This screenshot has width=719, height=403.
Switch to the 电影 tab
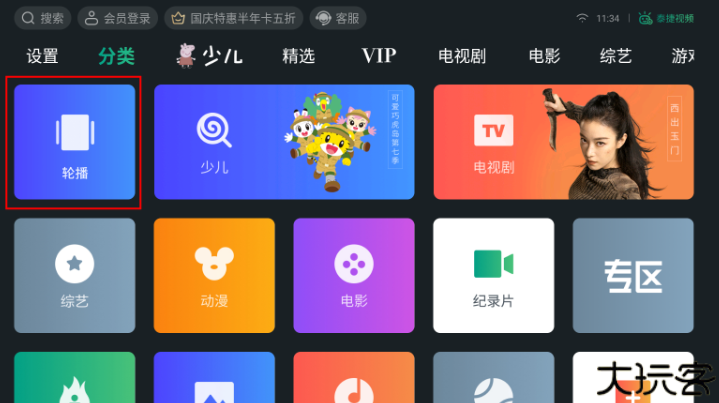[544, 56]
